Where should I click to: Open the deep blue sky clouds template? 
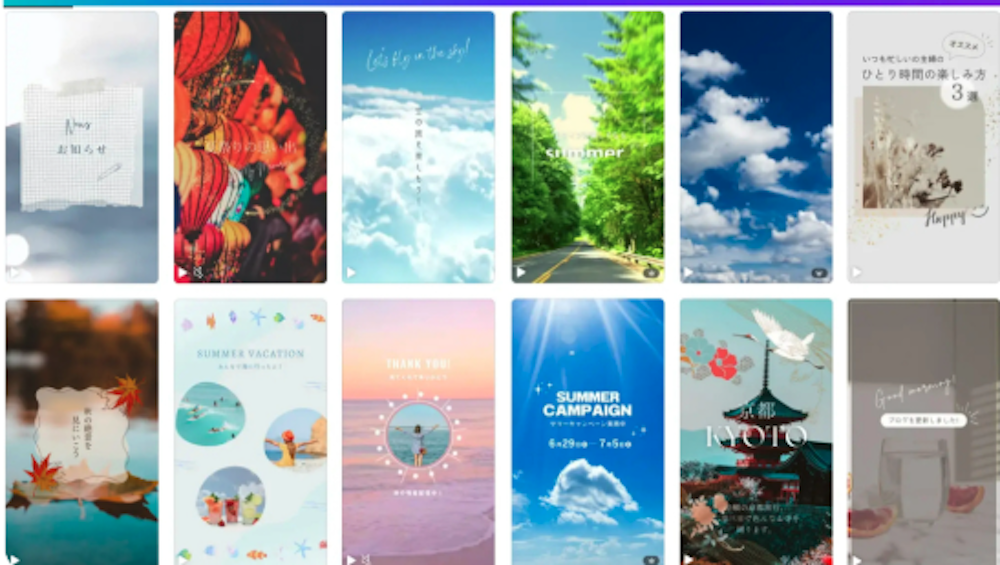point(756,147)
